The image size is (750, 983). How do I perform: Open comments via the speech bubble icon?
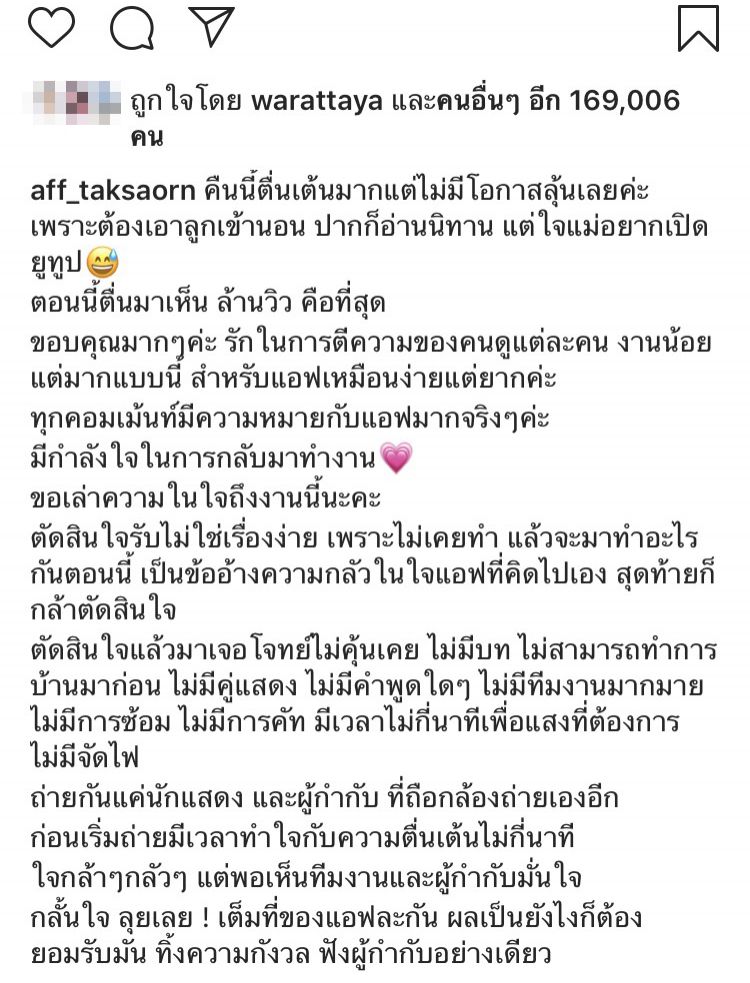(131, 27)
